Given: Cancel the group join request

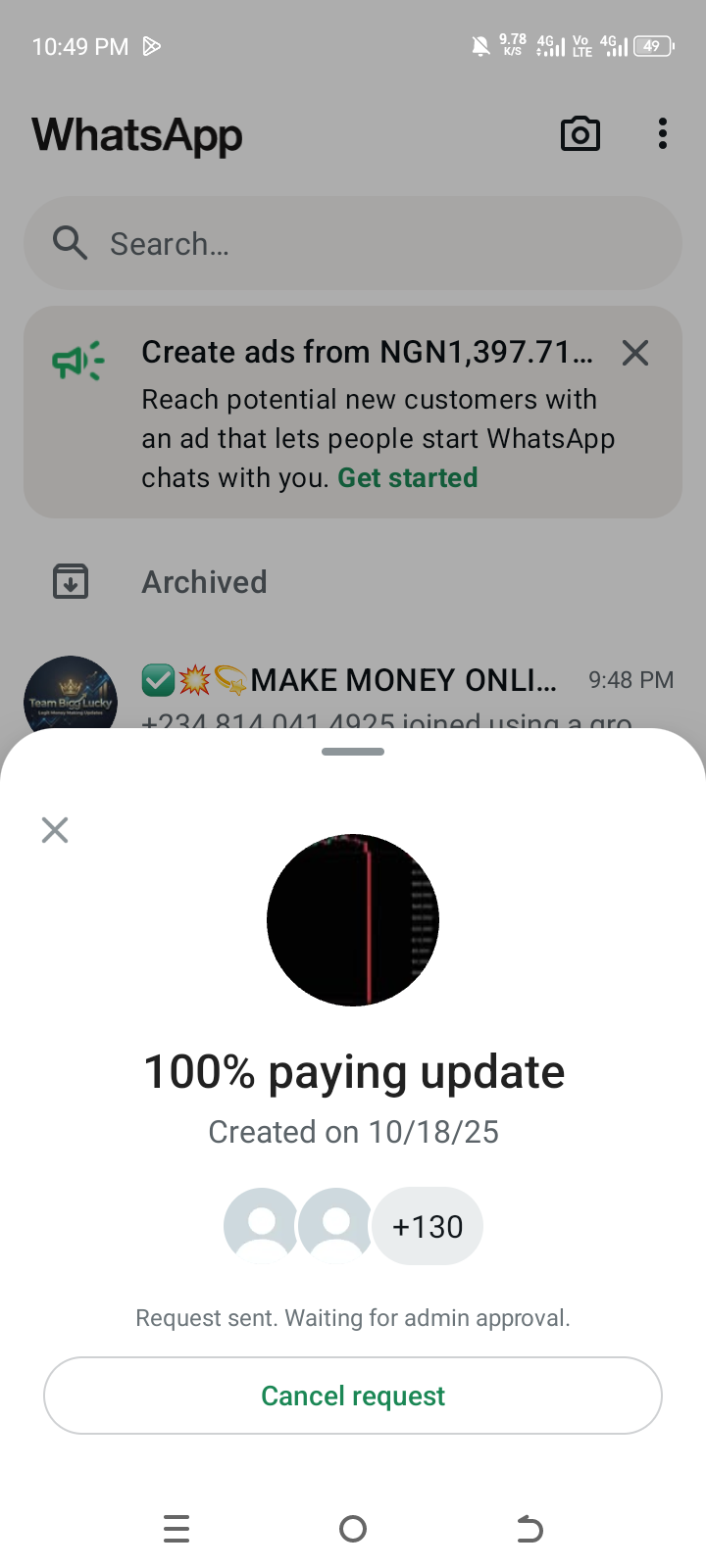Looking at the screenshot, I should point(353,1396).
